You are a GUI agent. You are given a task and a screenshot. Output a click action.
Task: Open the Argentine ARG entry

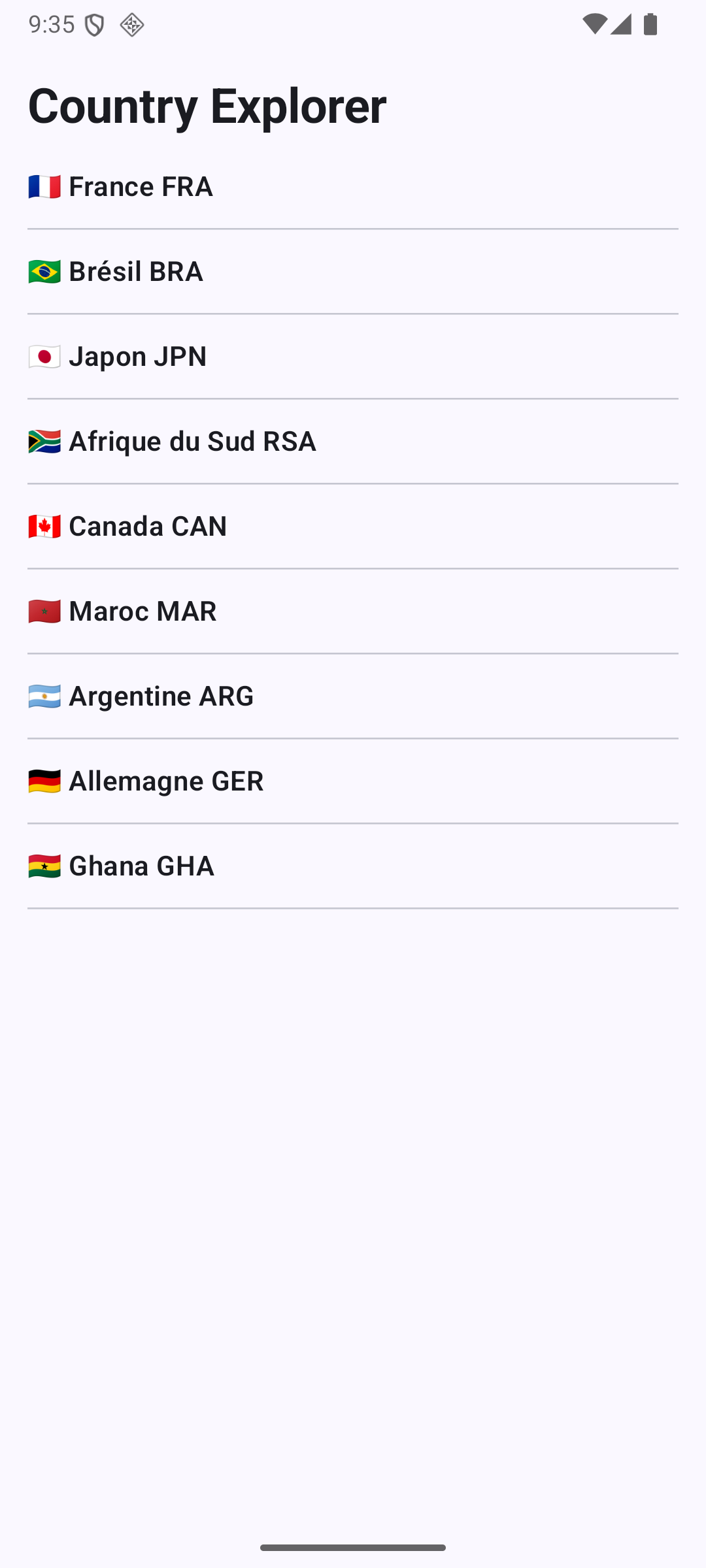353,696
